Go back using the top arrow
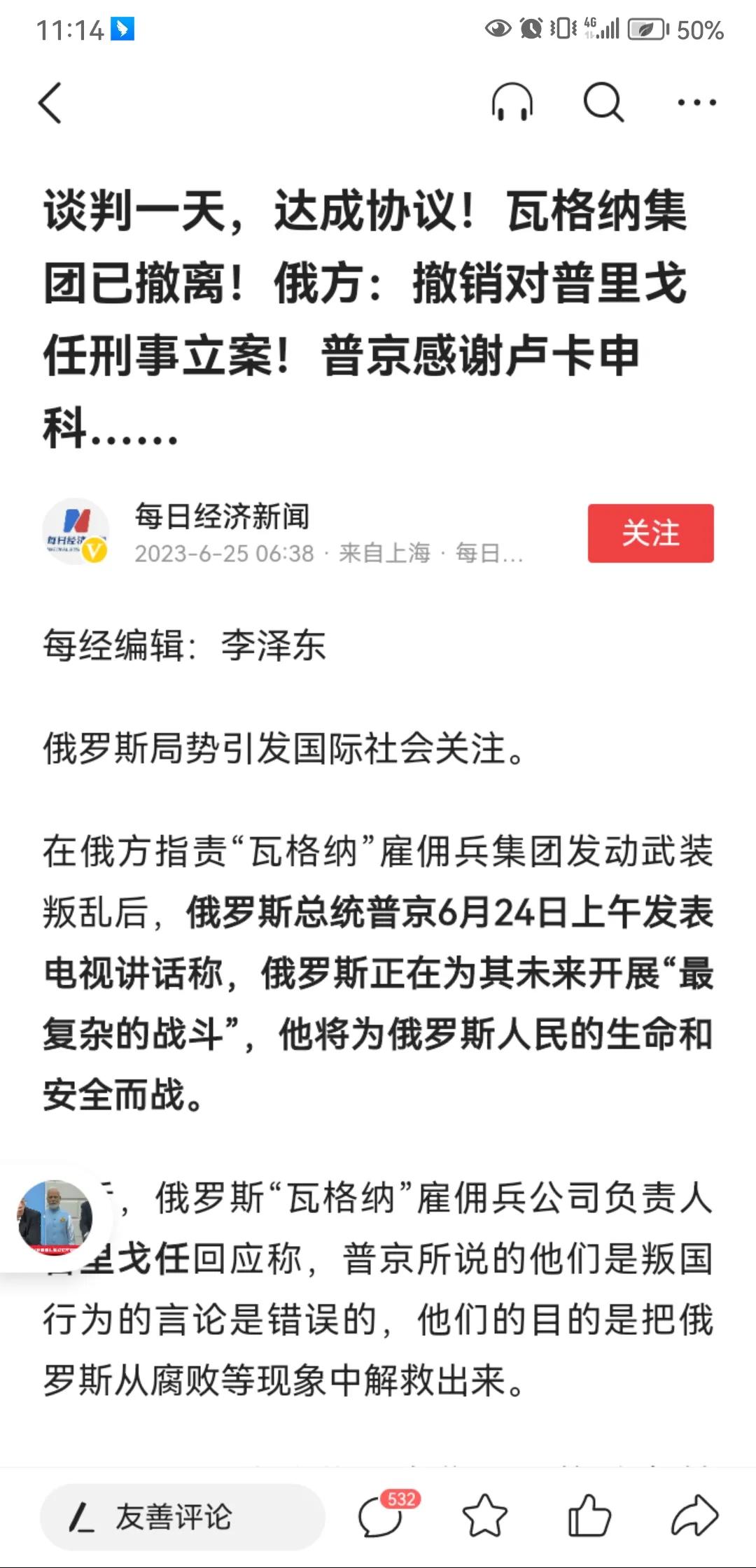Screen dimensions: 756x1568 pos(50,103)
